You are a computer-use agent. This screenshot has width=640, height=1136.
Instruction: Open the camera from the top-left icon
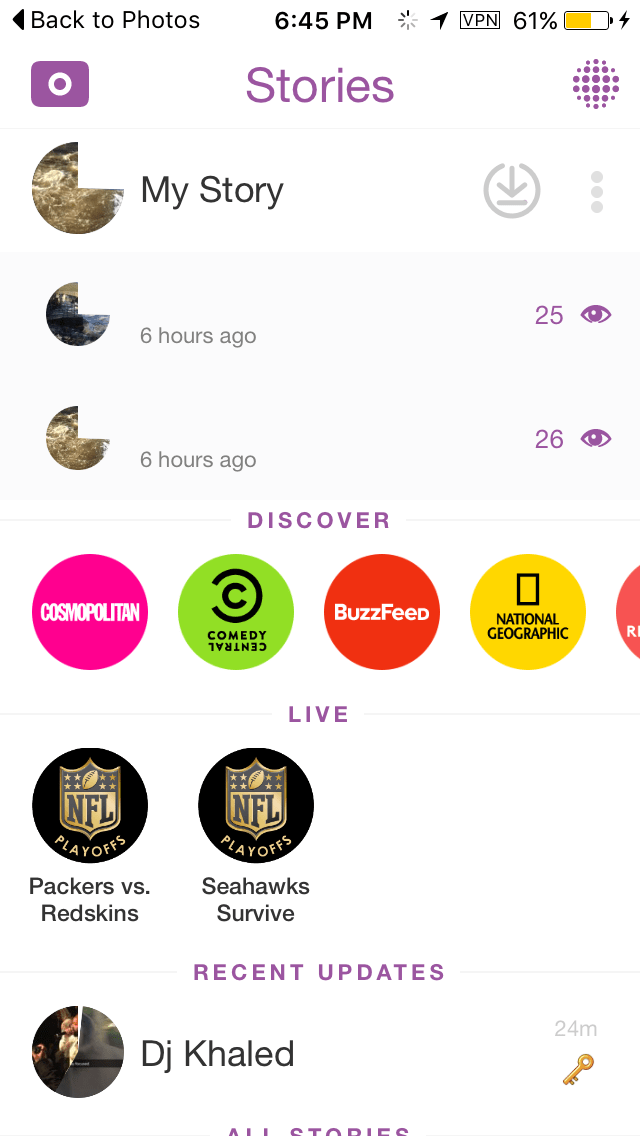coord(60,84)
